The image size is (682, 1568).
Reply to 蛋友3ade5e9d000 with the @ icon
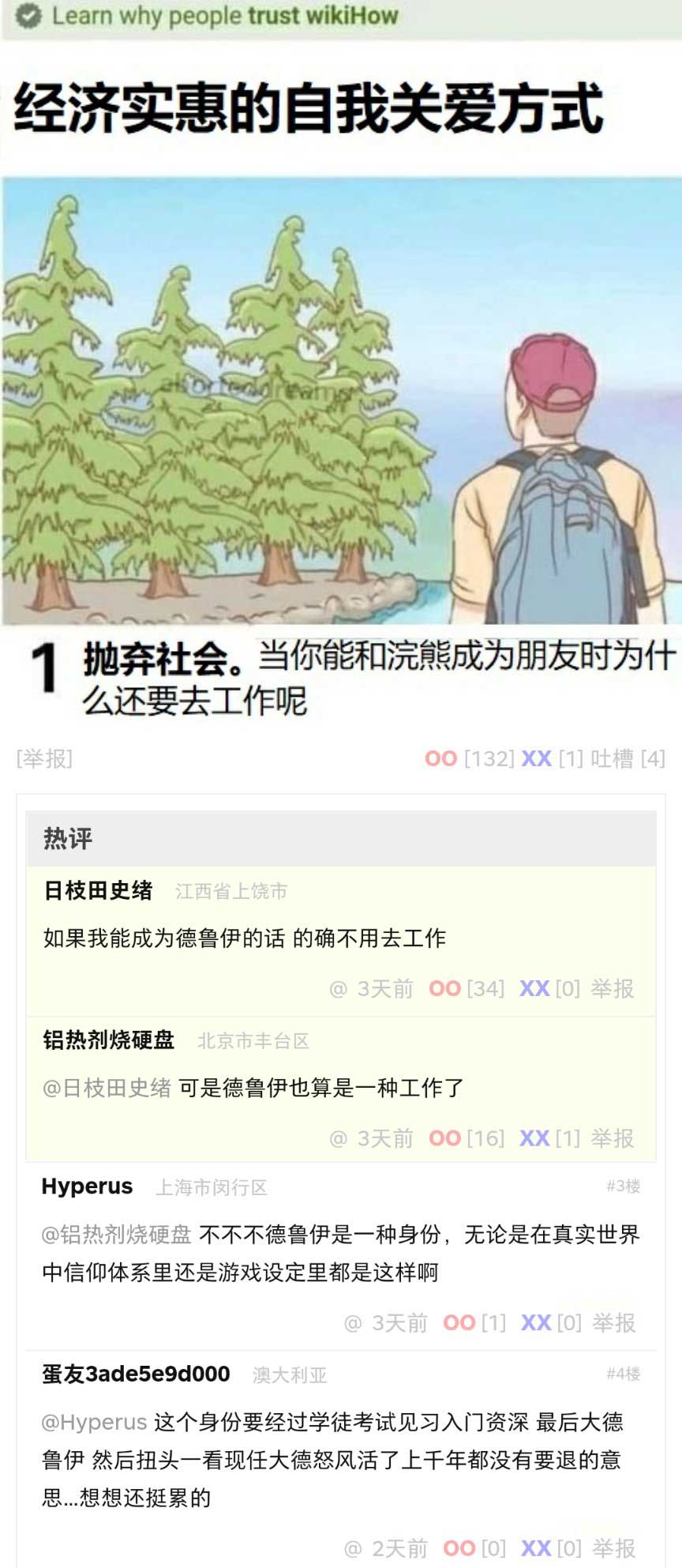tap(353, 1548)
